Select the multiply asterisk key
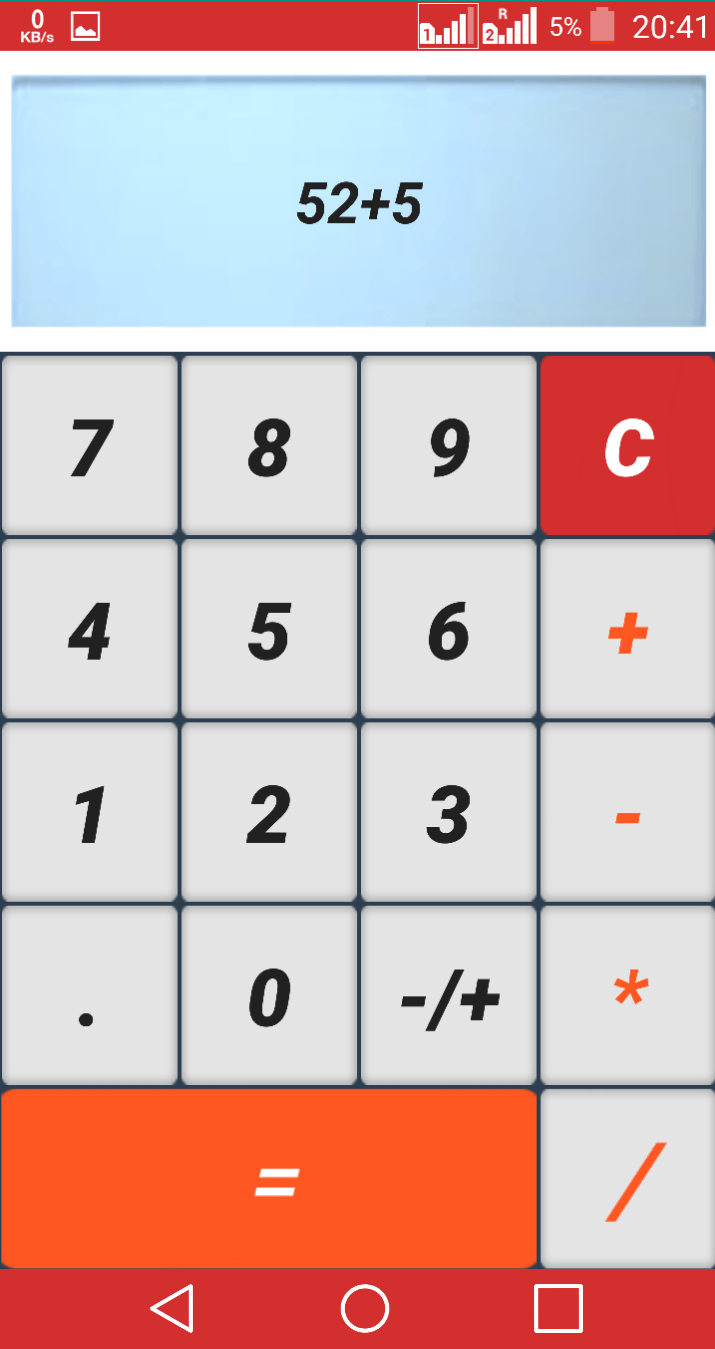Screen dimensions: 715x1349 (x=628, y=995)
